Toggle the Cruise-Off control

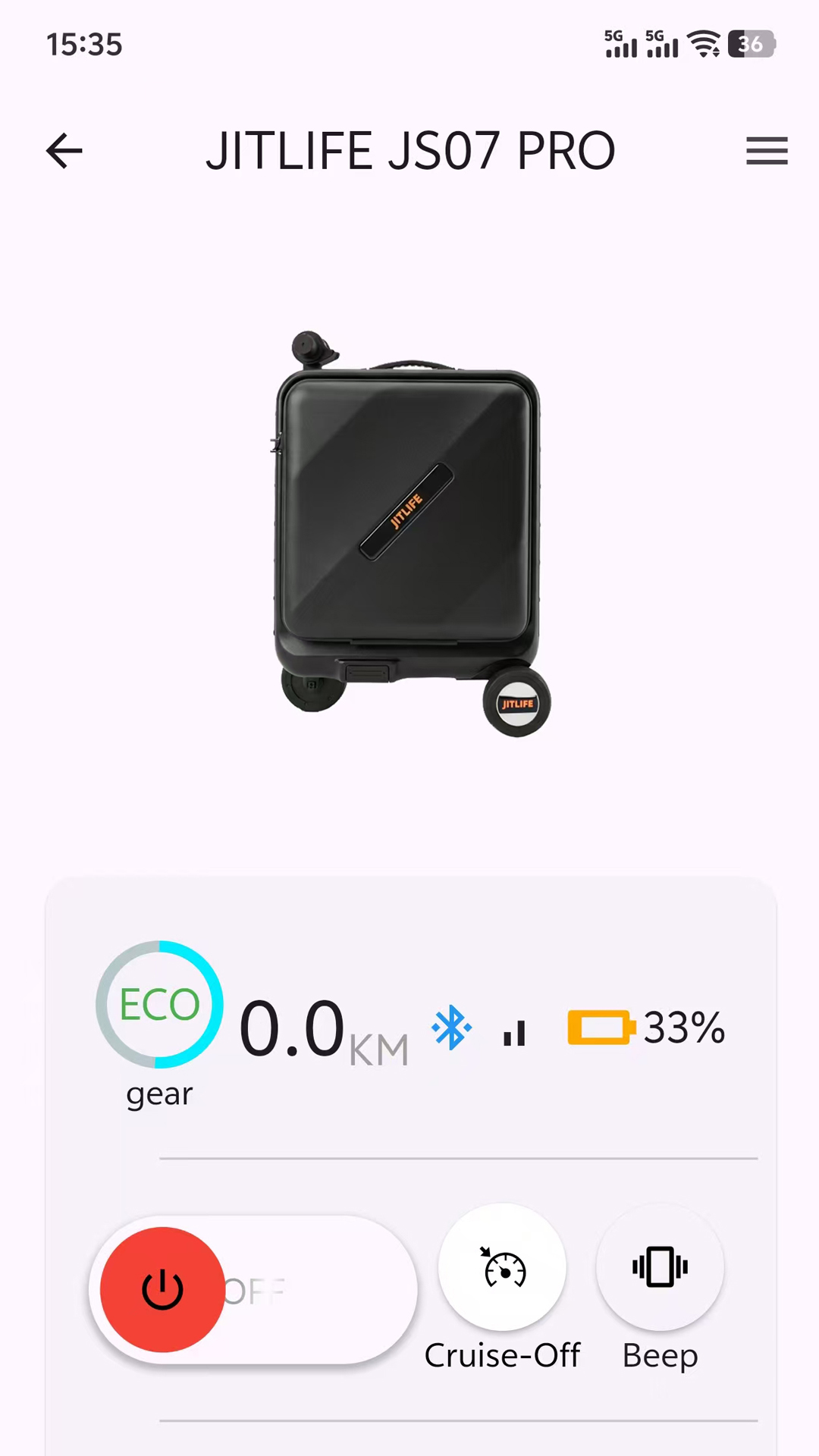click(503, 1267)
